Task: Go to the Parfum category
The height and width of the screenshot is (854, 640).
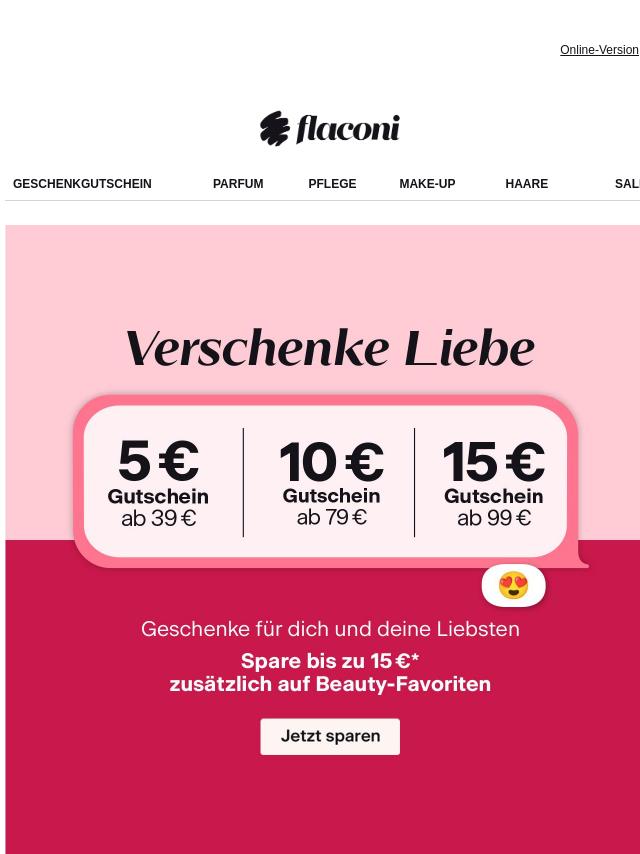Action: coord(238,184)
